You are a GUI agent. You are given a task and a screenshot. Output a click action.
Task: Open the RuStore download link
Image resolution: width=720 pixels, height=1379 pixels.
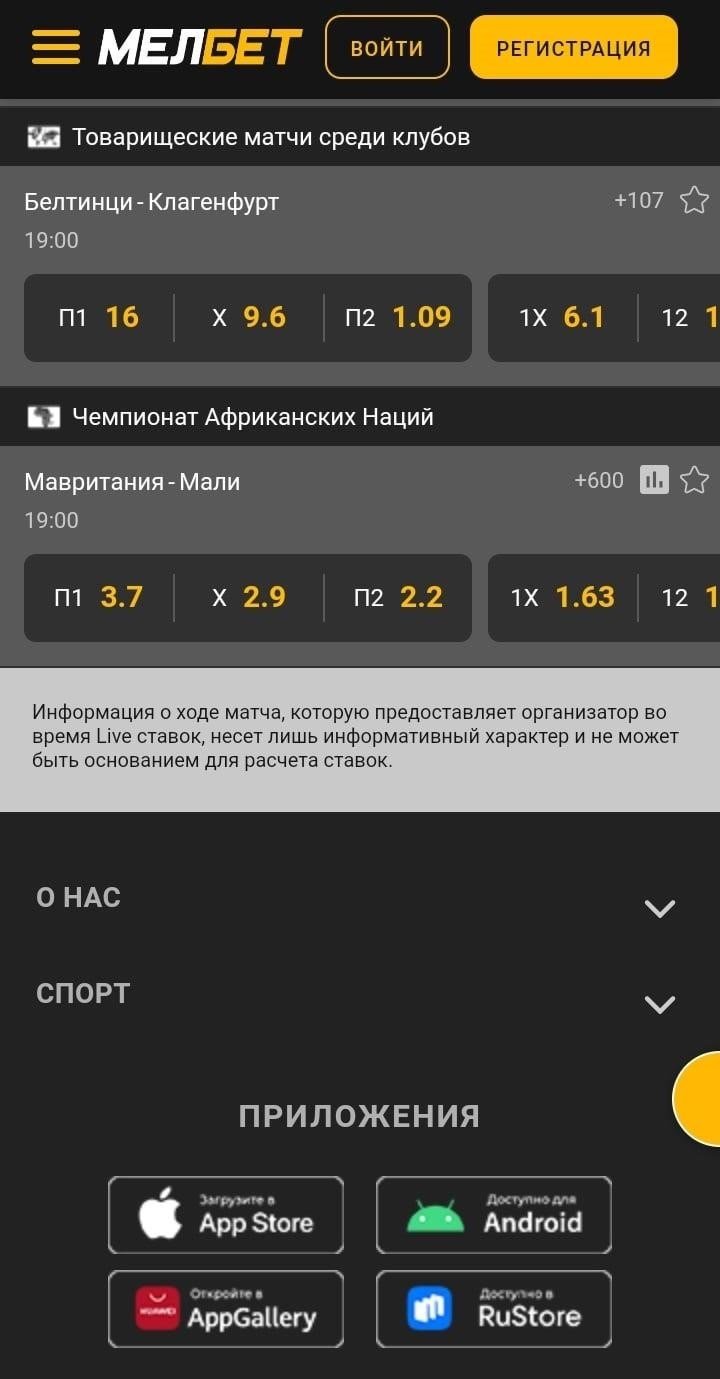pyautogui.click(x=493, y=1308)
